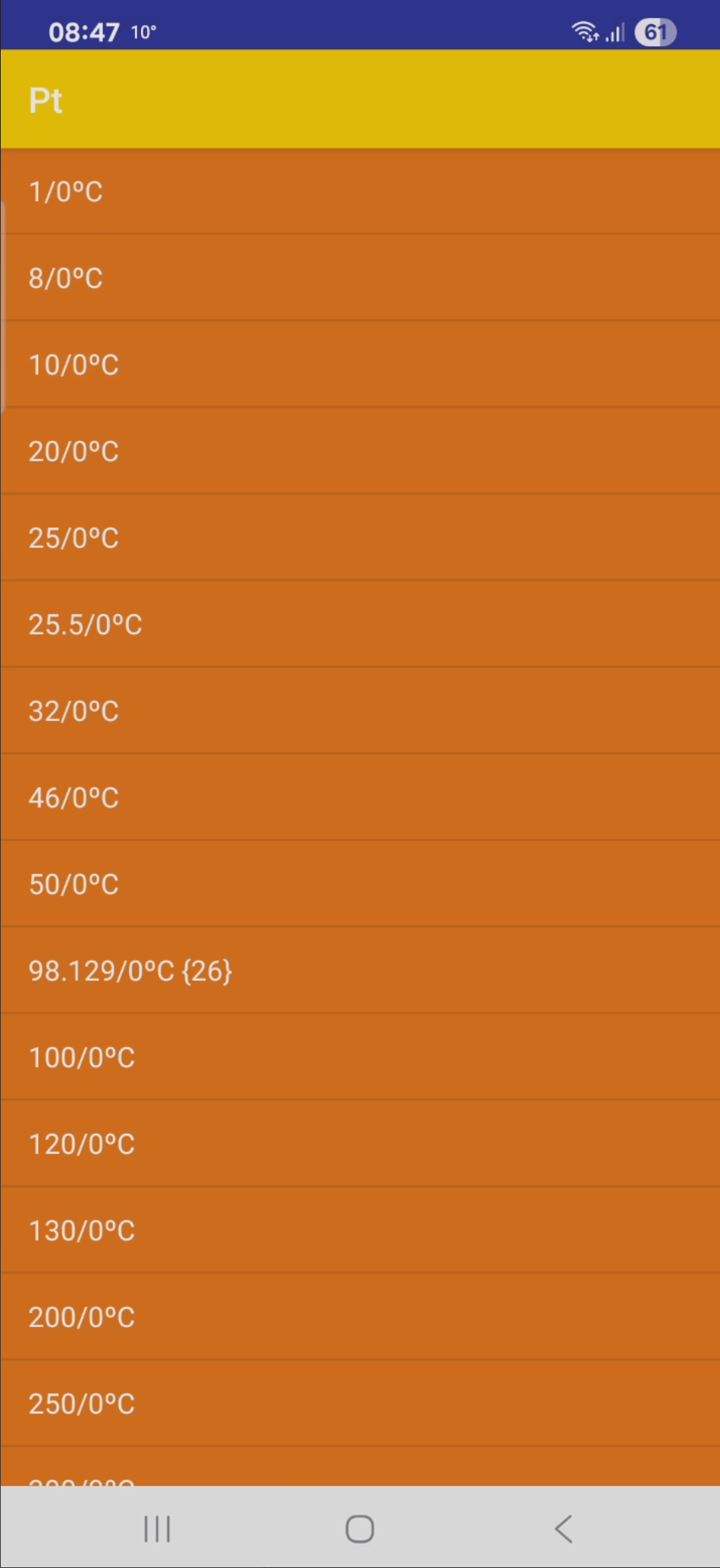Tap the 120/0°C row

click(x=360, y=1144)
